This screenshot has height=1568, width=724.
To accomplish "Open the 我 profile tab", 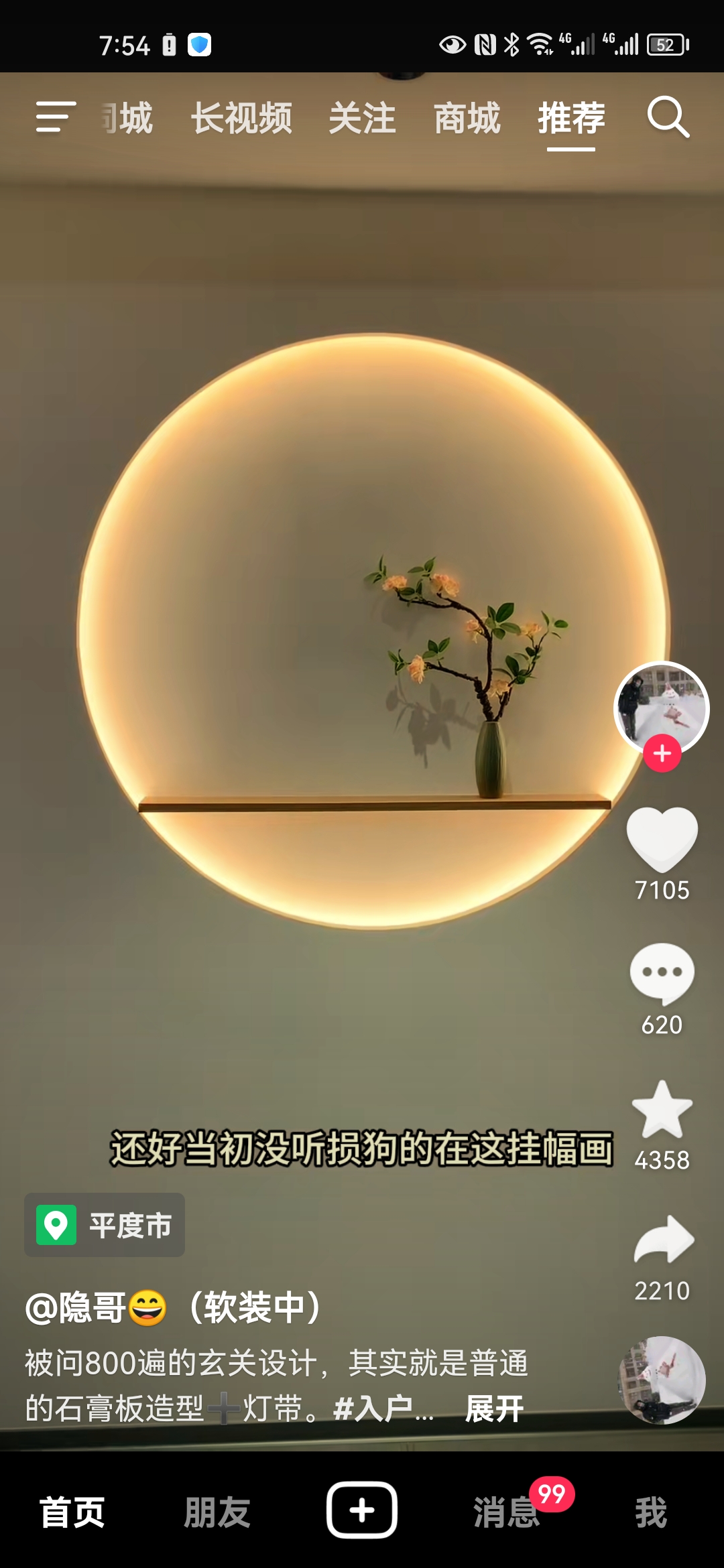I will 651,1512.
